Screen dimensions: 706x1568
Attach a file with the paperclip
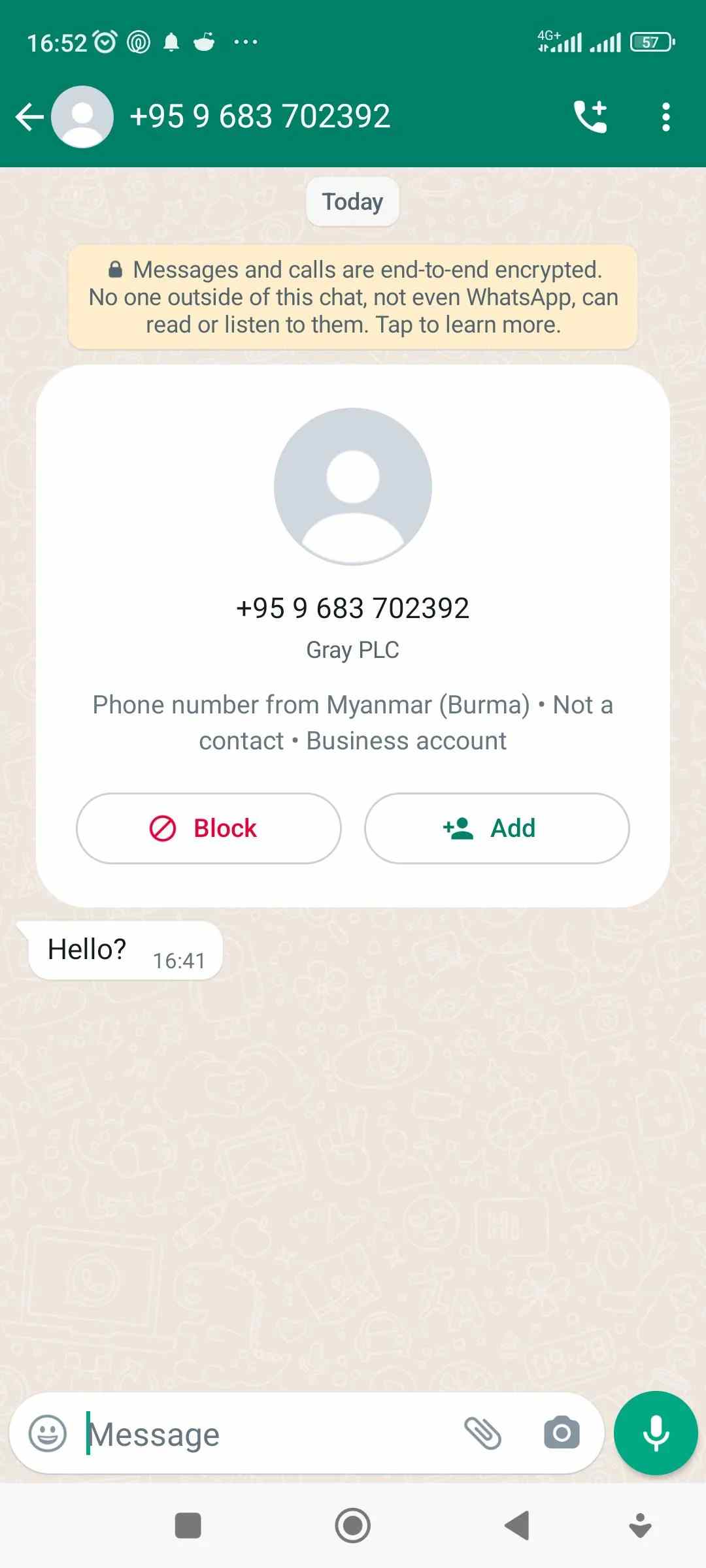[482, 1433]
